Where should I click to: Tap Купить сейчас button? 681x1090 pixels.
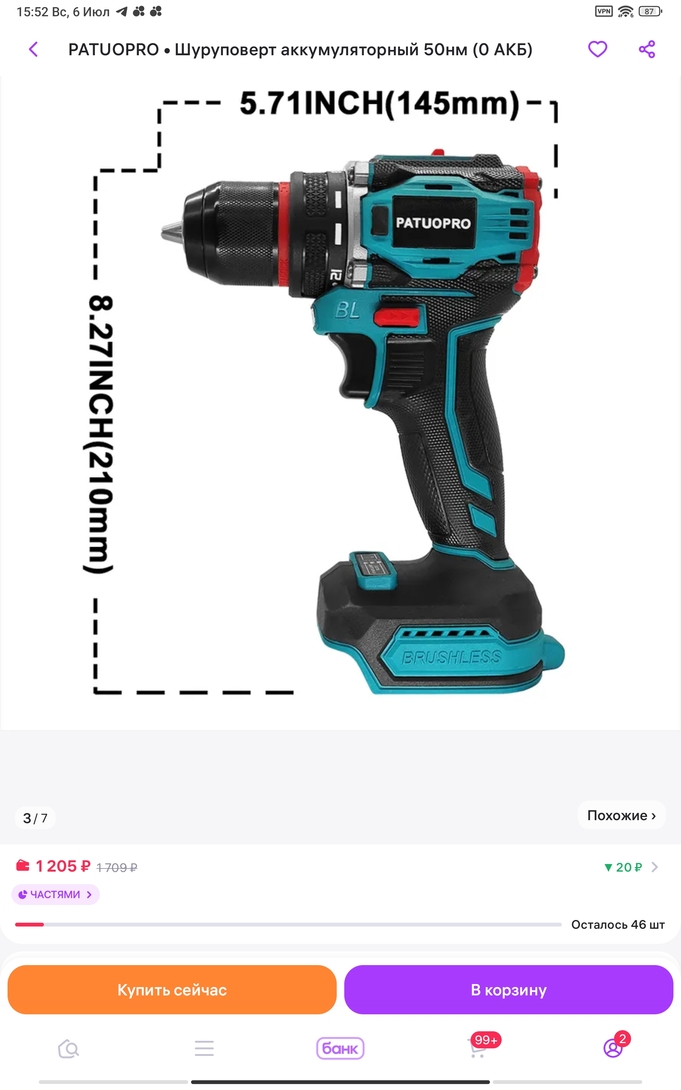coord(172,990)
